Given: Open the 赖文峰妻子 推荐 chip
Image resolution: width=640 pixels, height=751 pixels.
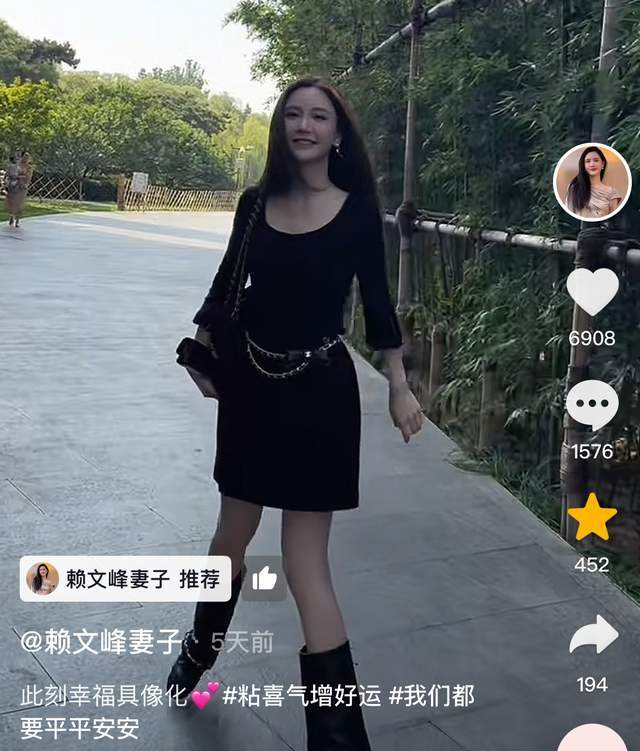Looking at the screenshot, I should click(x=125, y=579).
